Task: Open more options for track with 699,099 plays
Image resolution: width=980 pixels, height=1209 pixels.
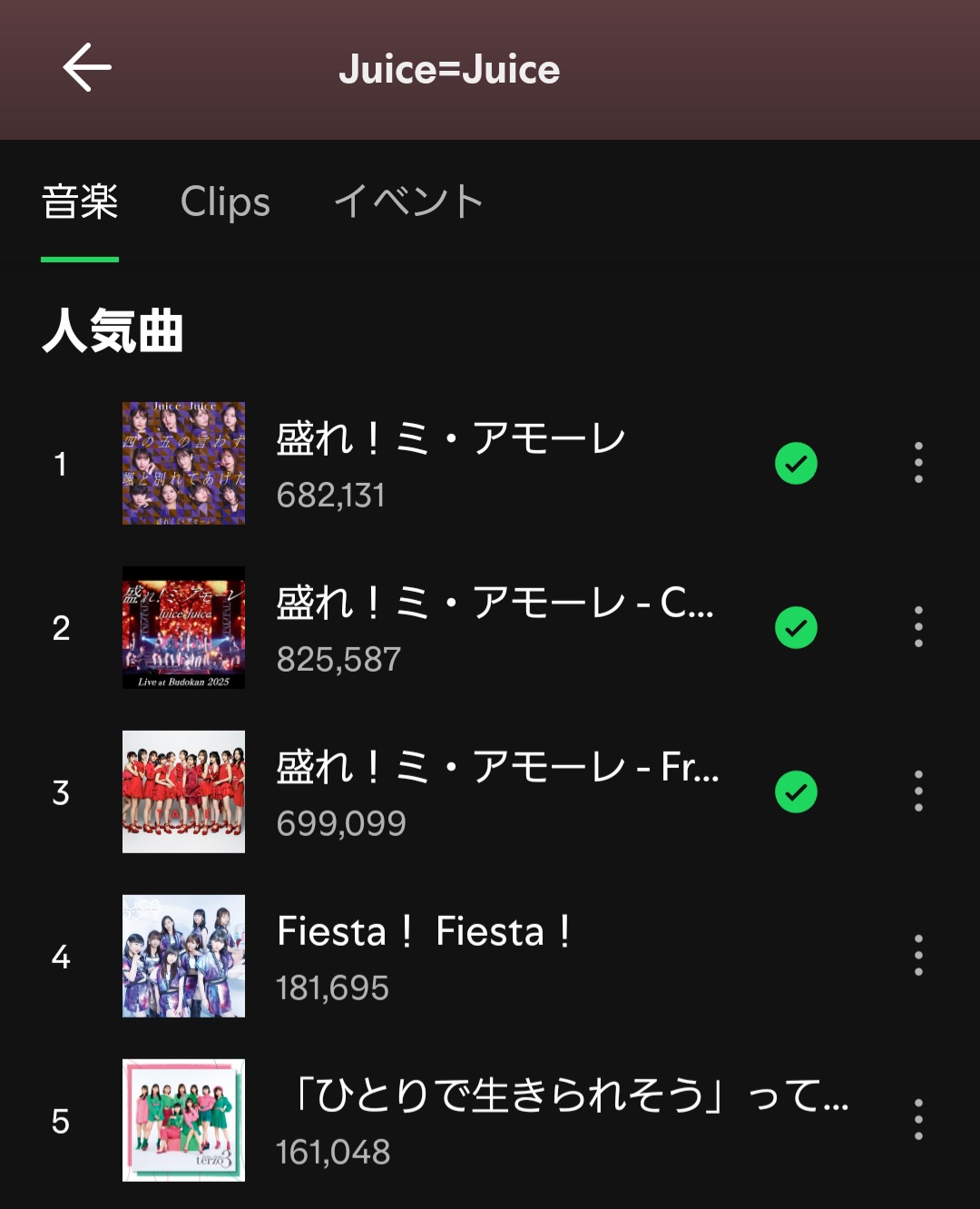Action: tap(918, 791)
